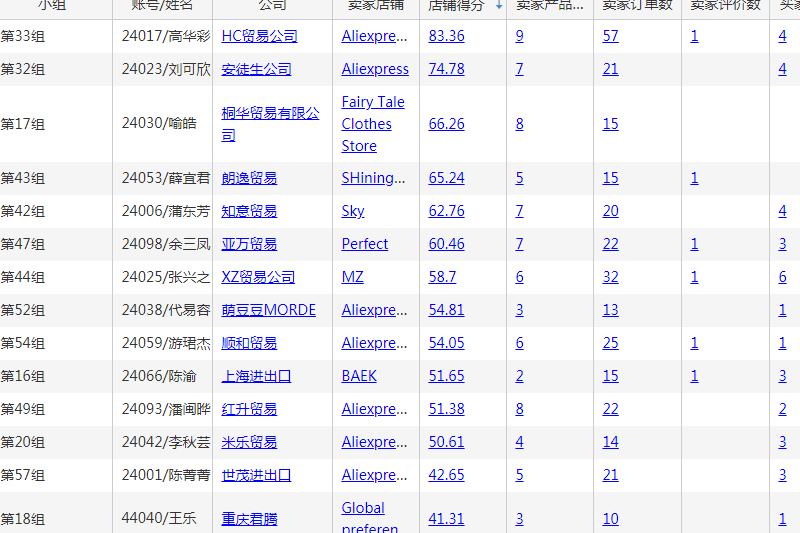Image resolution: width=800 pixels, height=533 pixels.
Task: Open the 安徒生公司 company link
Action: tap(256, 69)
